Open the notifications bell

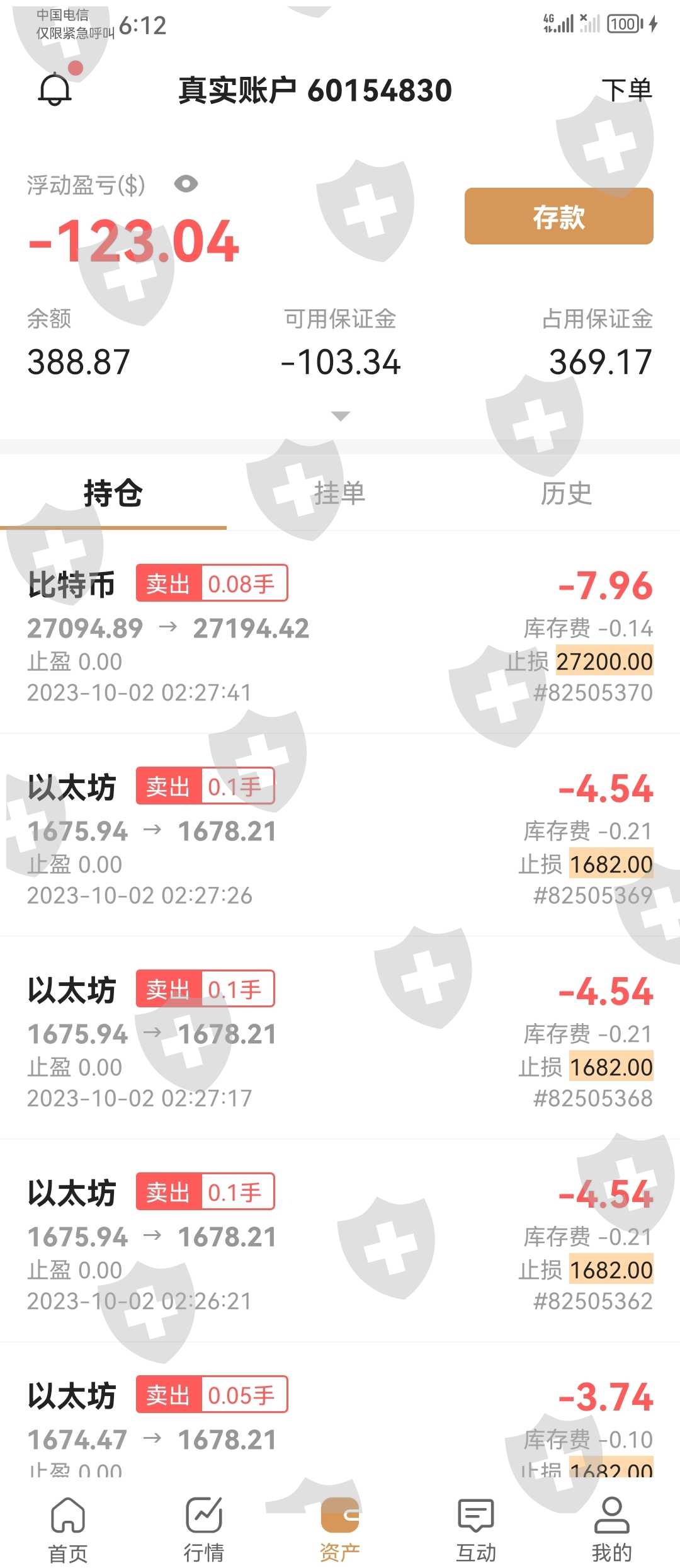[55, 89]
